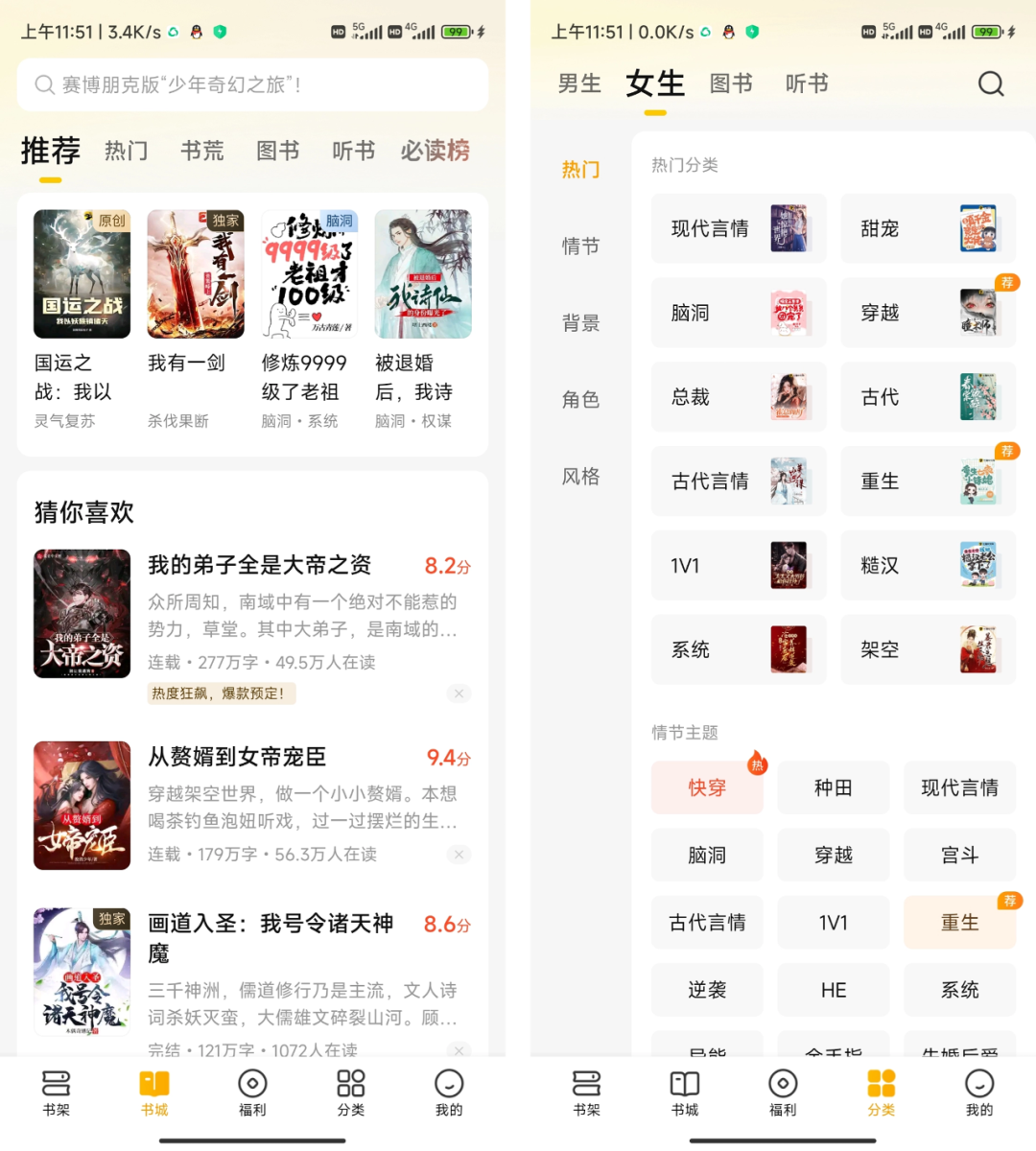Open the 必读榜 tab
1036x1151 pixels.
[x=435, y=151]
